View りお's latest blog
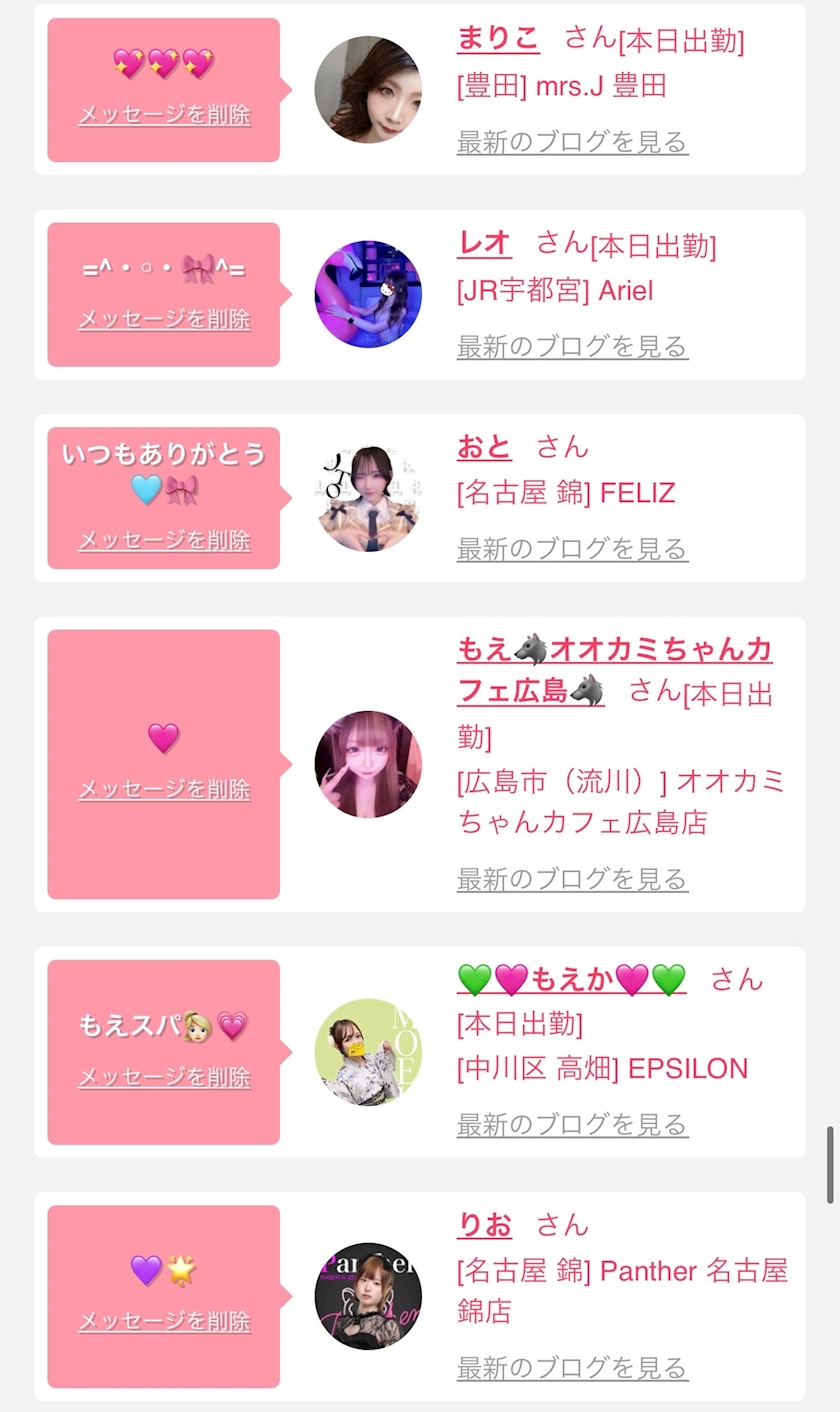Image resolution: width=840 pixels, height=1412 pixels. click(572, 1367)
